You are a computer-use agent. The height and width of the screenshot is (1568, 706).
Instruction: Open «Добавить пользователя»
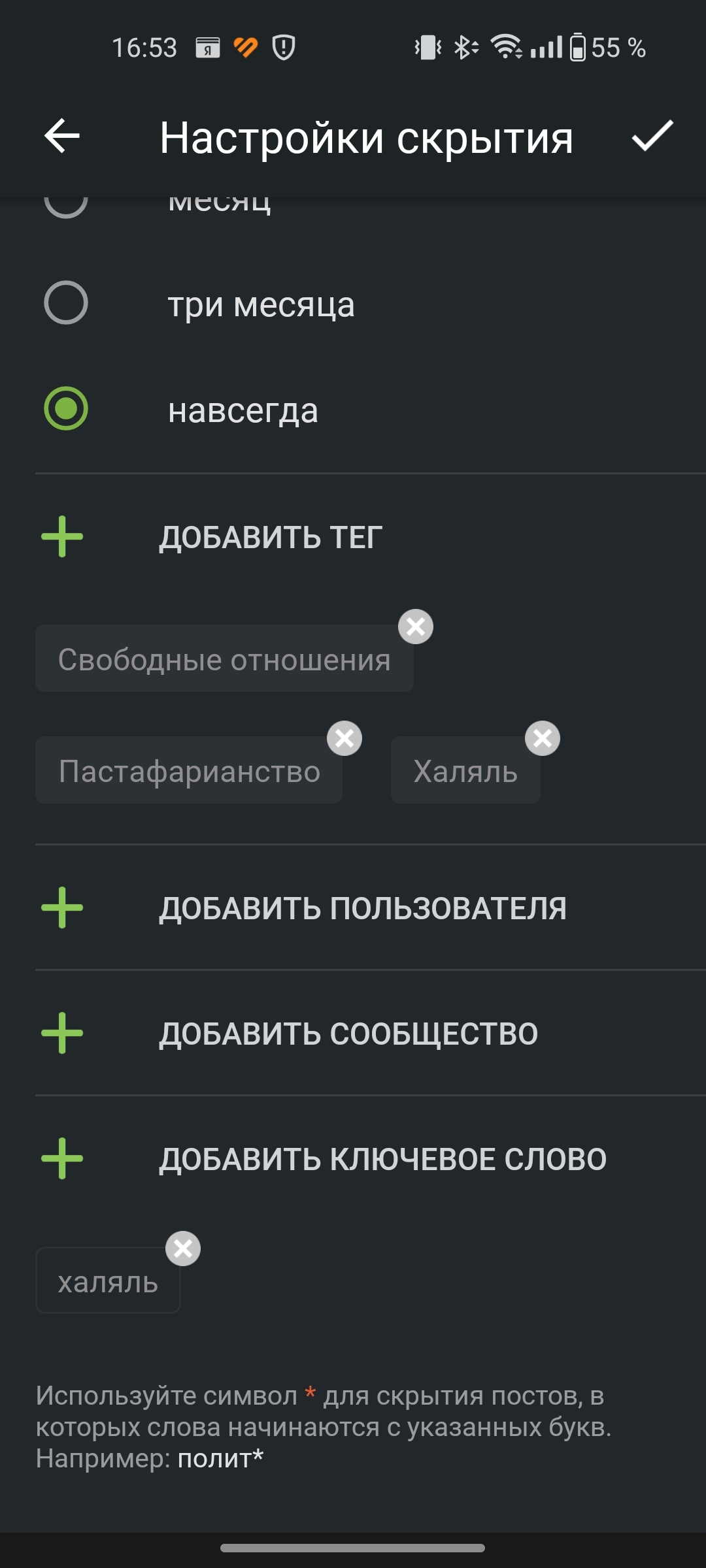[363, 908]
